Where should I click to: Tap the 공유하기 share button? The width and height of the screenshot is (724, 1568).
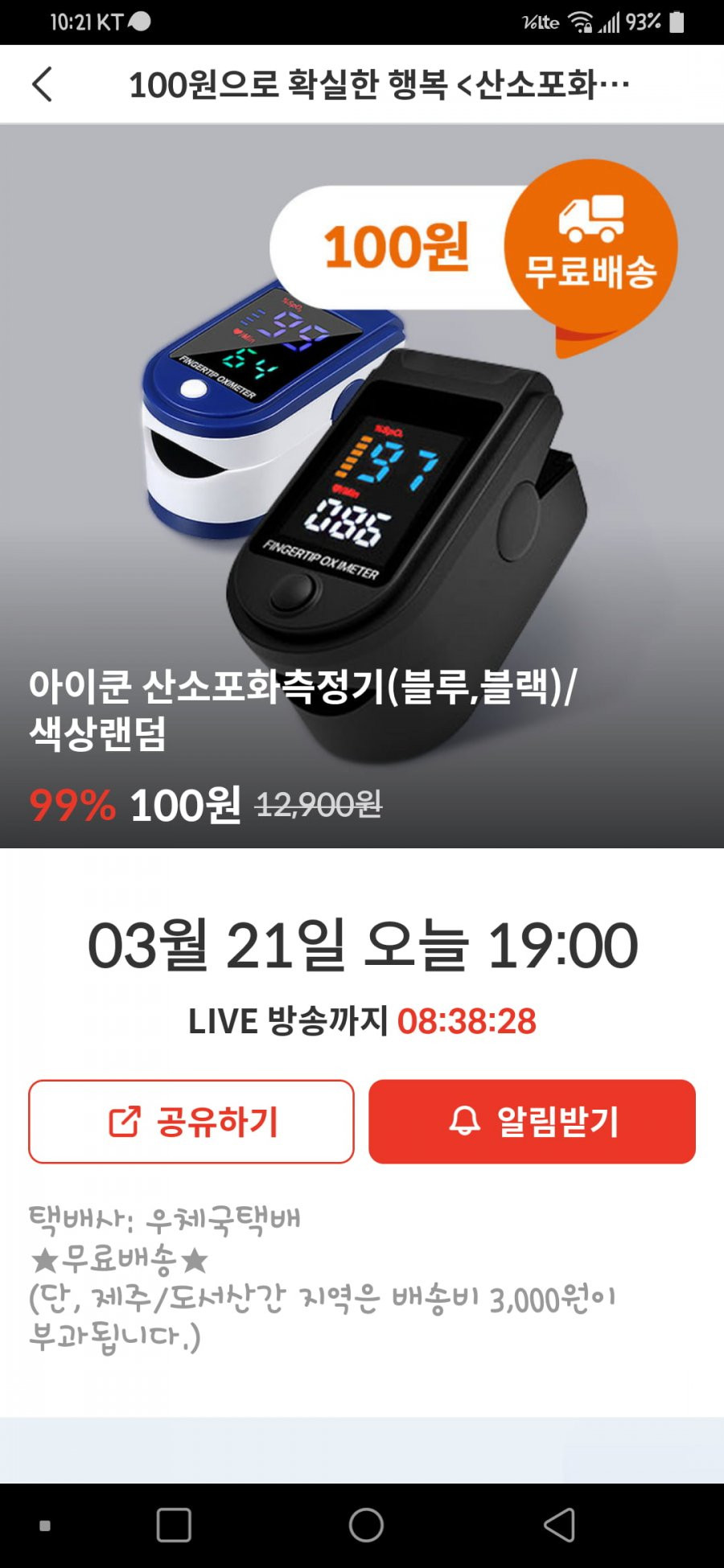tap(191, 1122)
